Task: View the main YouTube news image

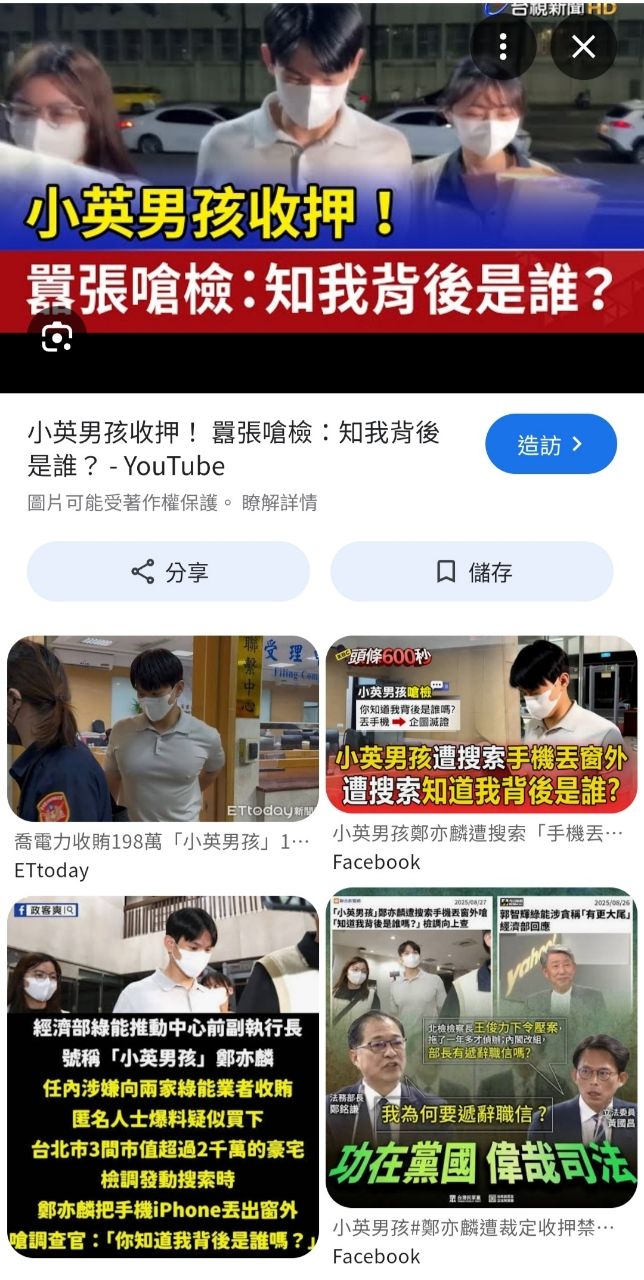Action: [x=322, y=190]
